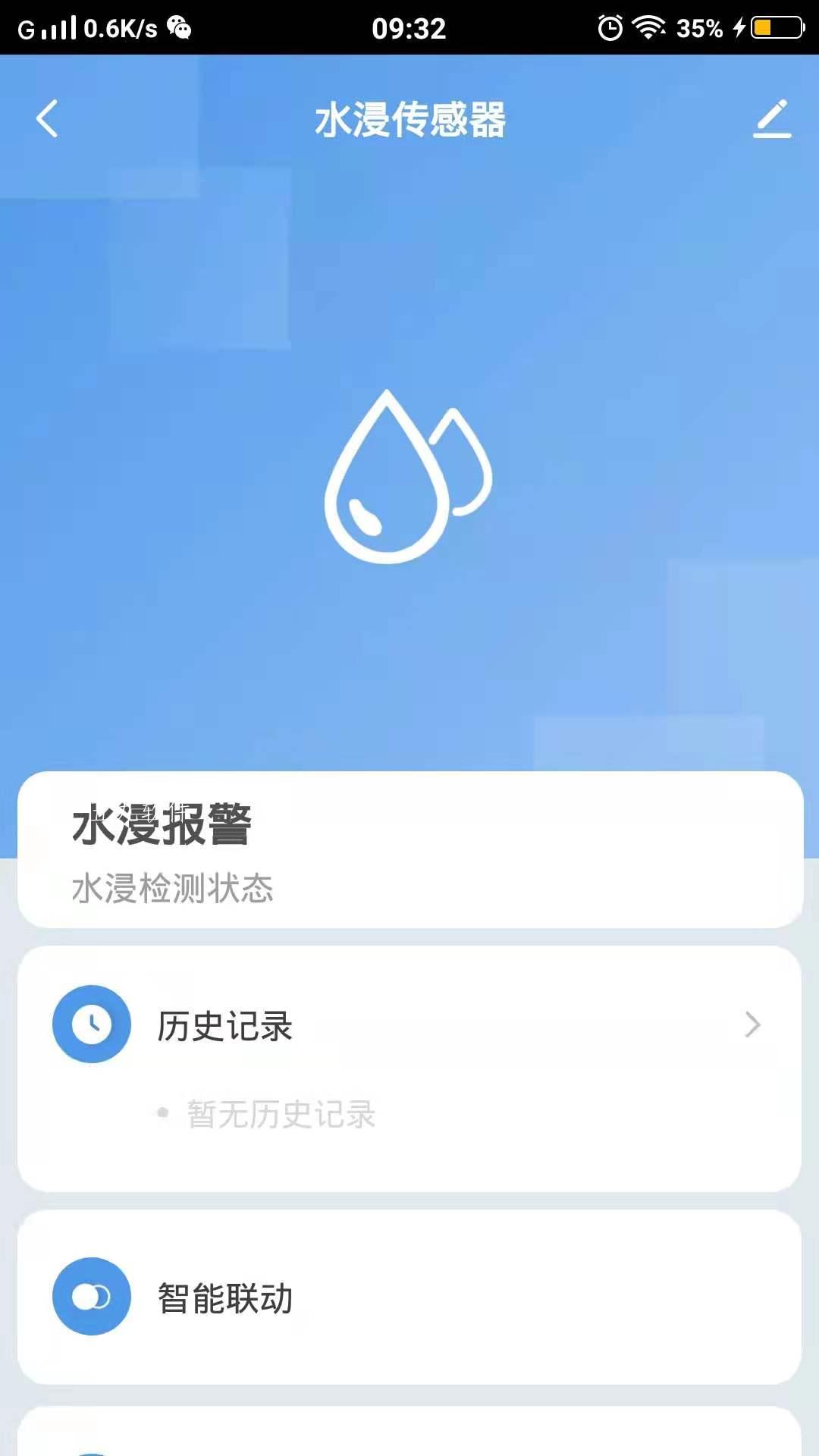Tap the blue 智能联动 linkage icon

(91, 1297)
